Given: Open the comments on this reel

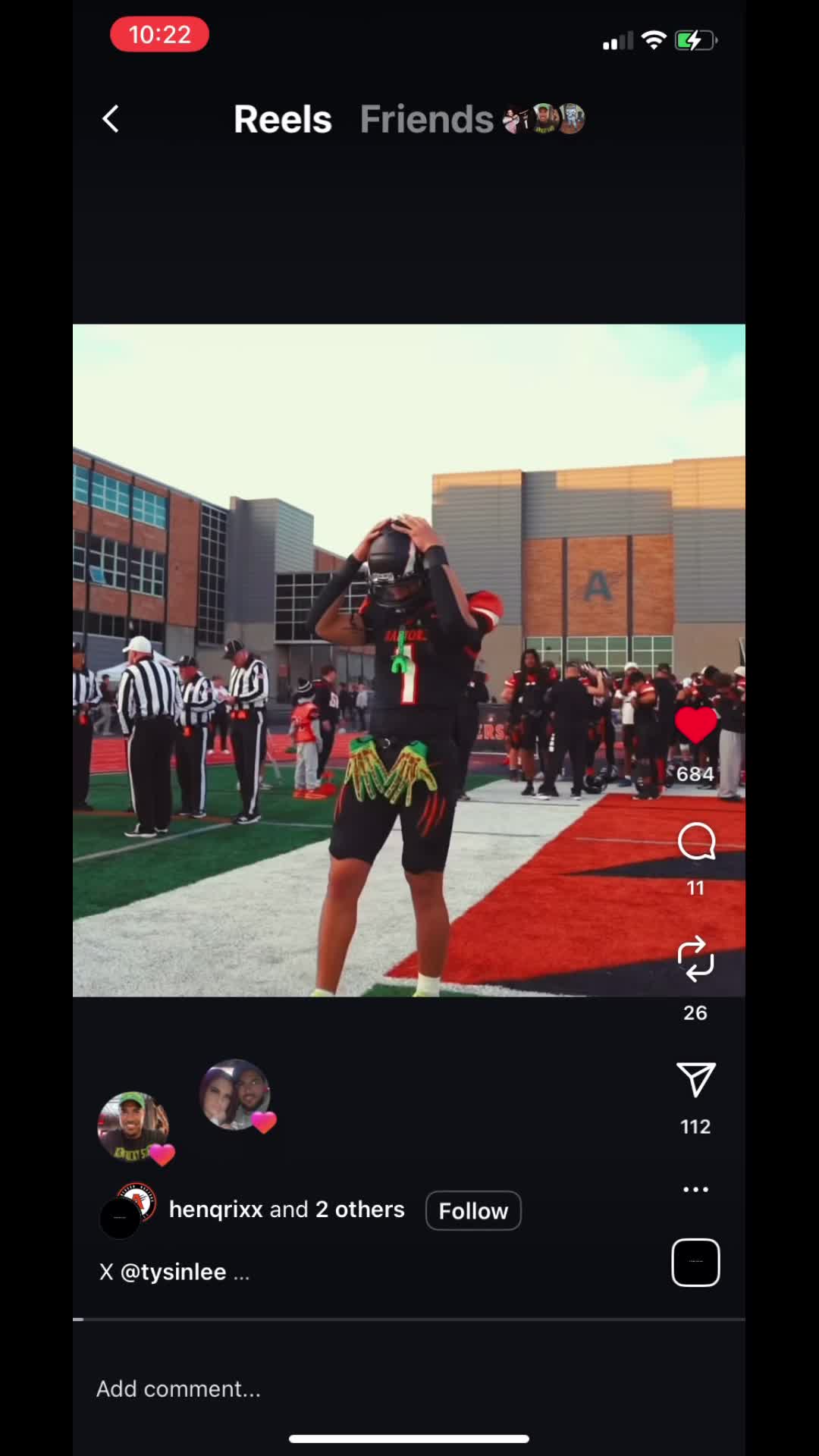Looking at the screenshot, I should pos(695,842).
